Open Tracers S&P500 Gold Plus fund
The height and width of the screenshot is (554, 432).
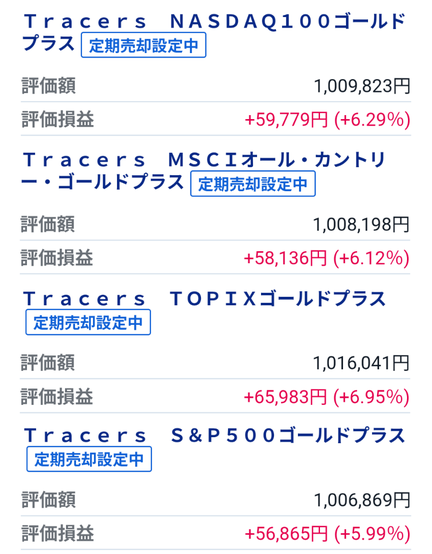(x=215, y=435)
